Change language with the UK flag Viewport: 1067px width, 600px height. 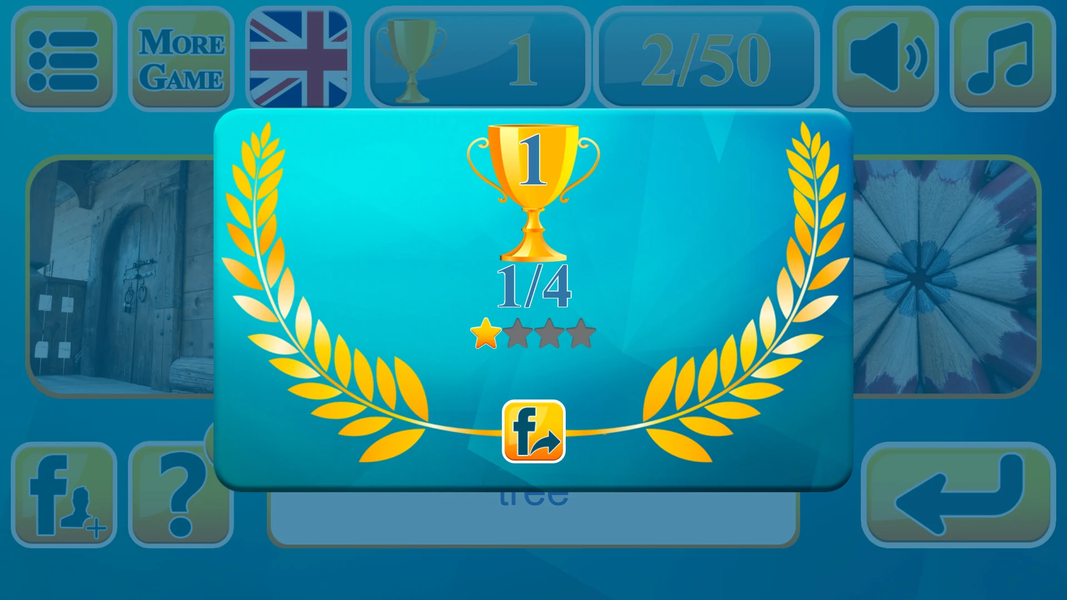coord(298,59)
